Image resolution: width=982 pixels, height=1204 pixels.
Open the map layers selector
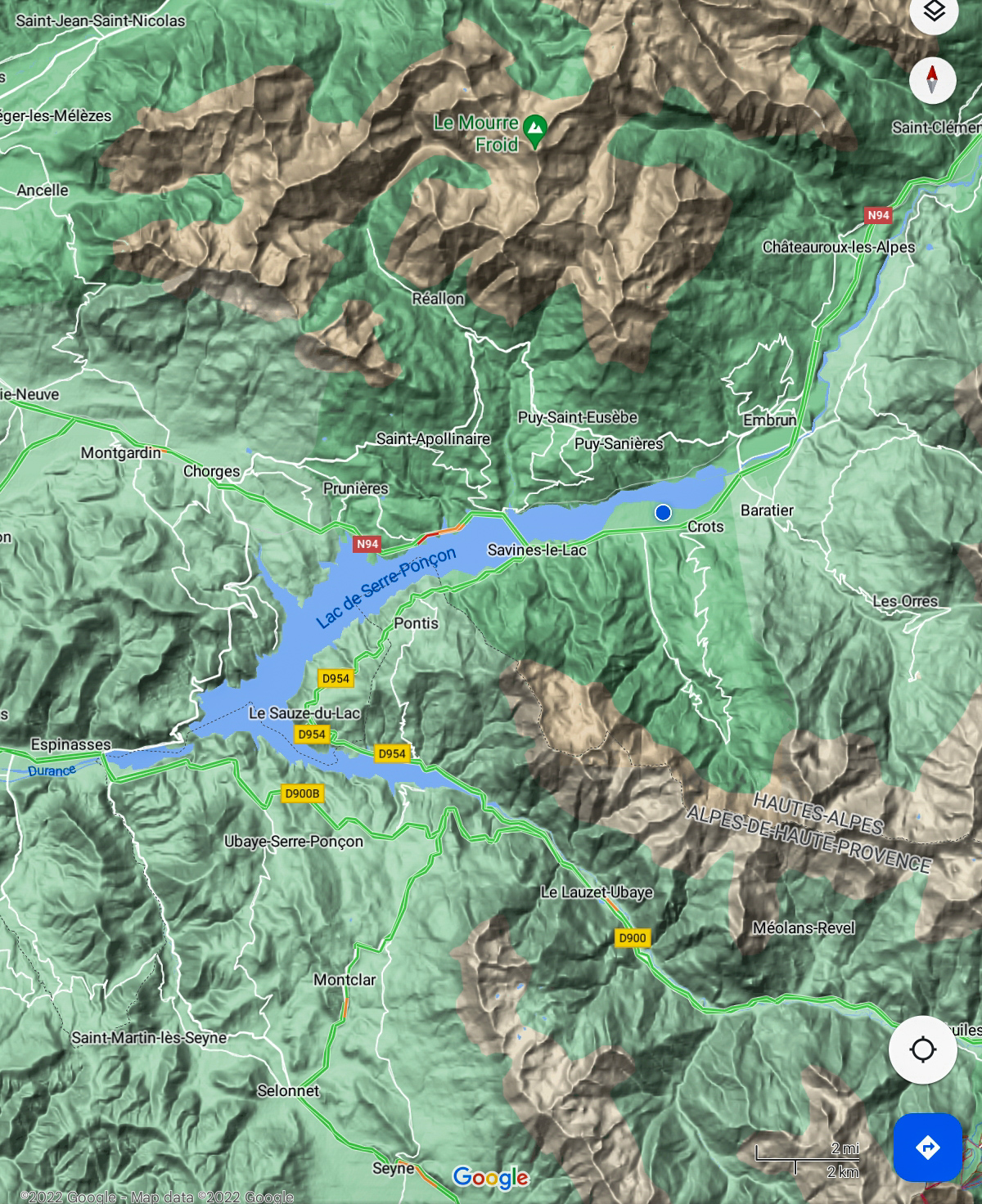(934, 11)
